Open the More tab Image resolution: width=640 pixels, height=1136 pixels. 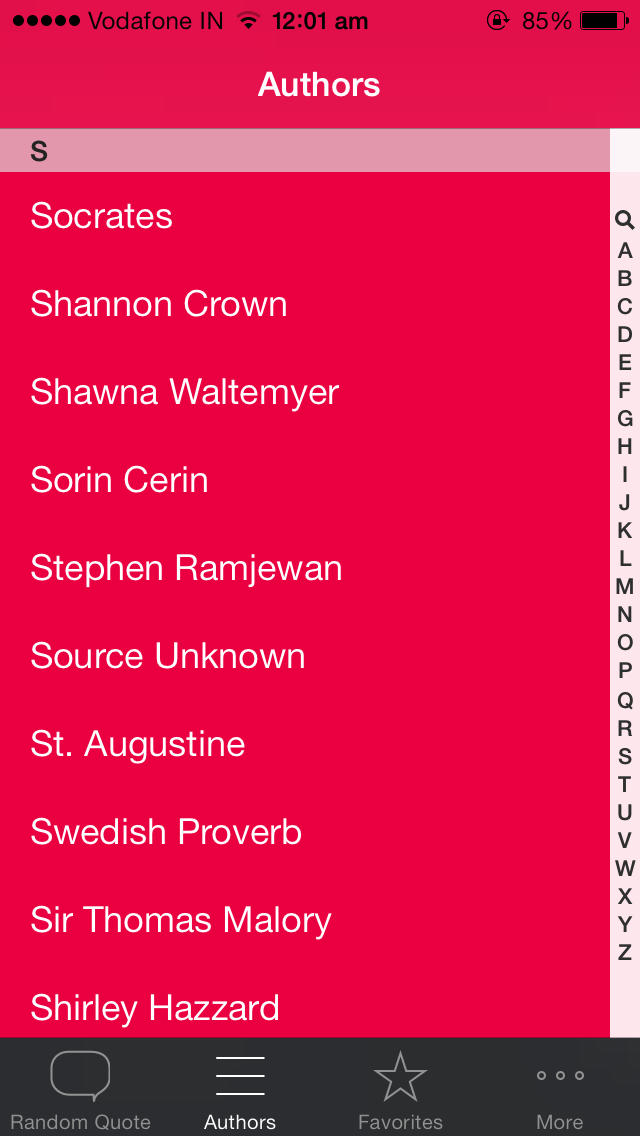tap(560, 1090)
